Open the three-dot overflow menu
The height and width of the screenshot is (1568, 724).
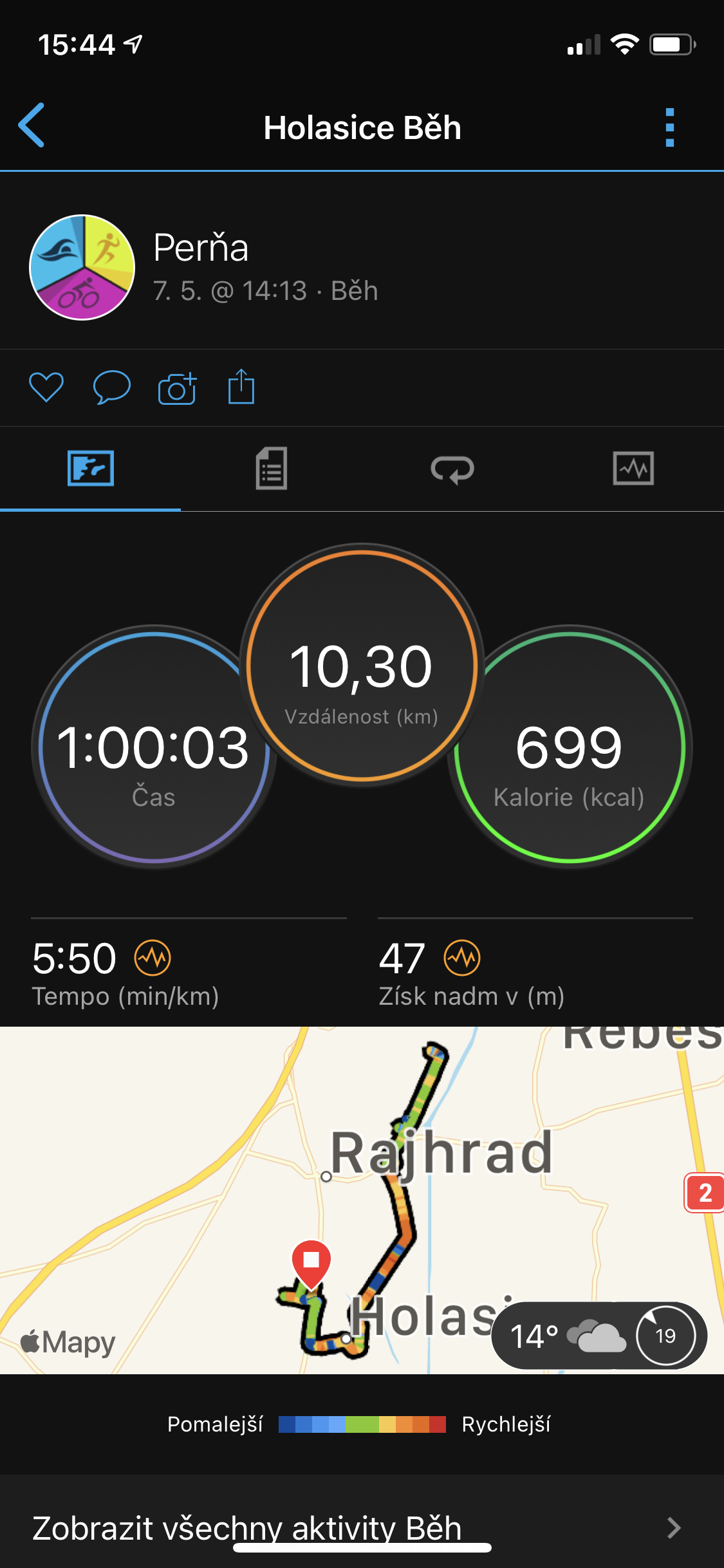pos(670,127)
